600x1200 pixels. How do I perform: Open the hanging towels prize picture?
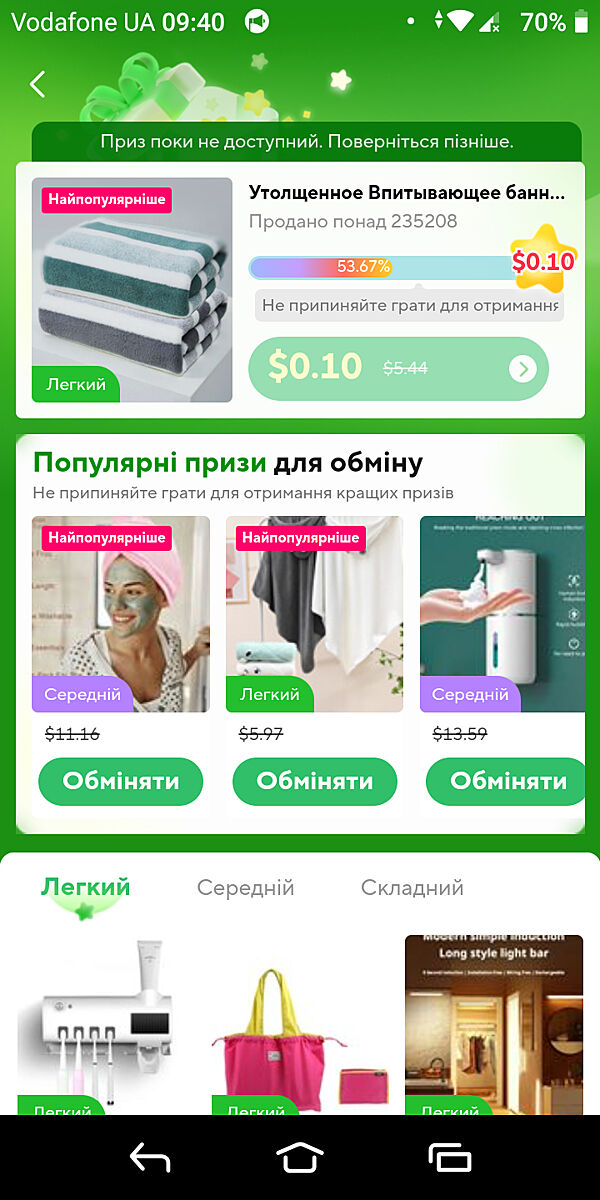coord(314,614)
